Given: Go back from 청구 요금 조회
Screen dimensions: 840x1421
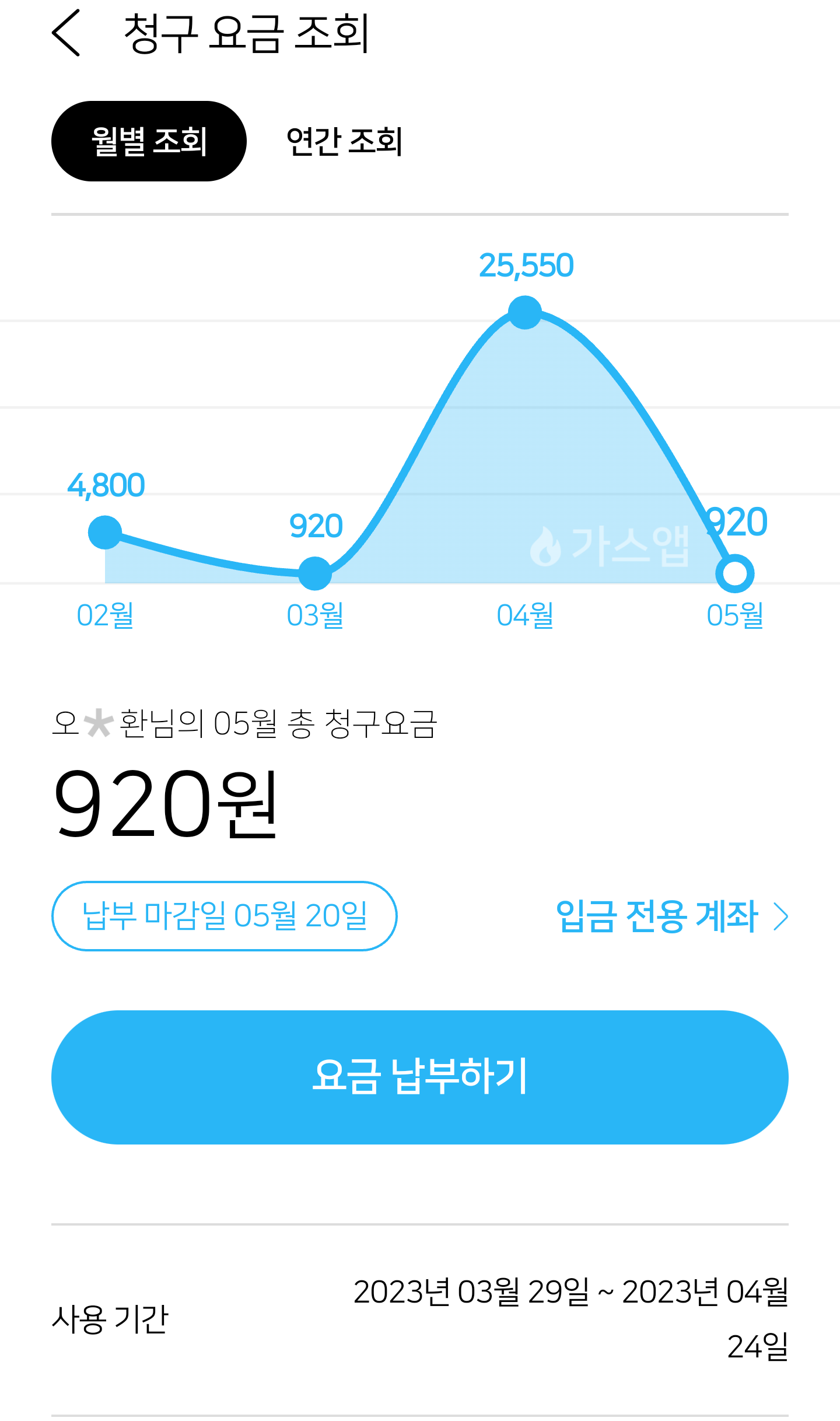Looking at the screenshot, I should click(66, 33).
